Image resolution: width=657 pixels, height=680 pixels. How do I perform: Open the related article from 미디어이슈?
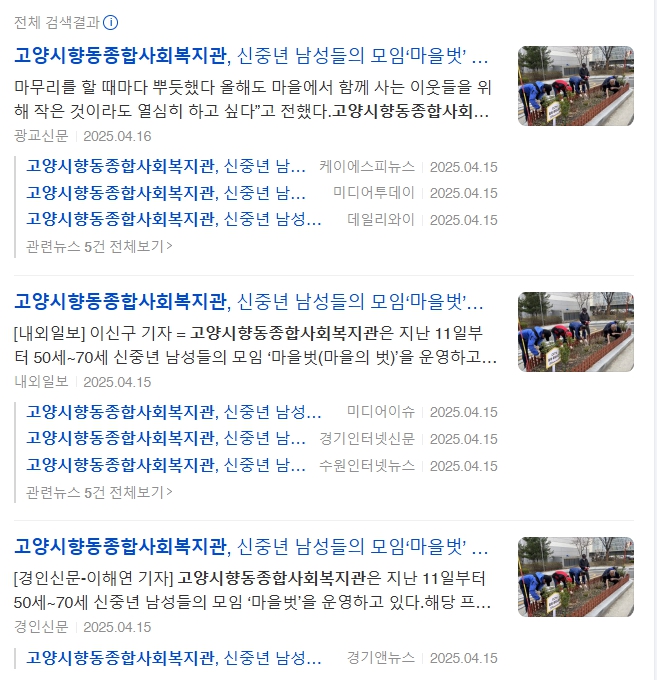coord(173,412)
